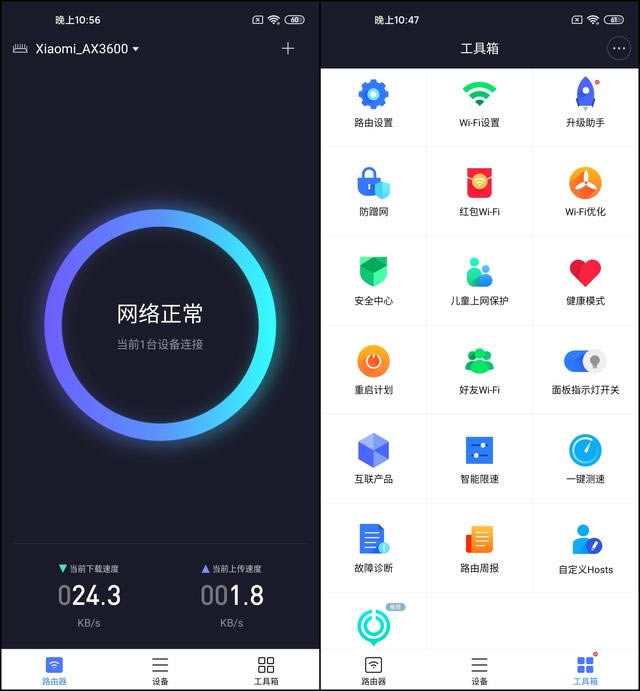Image resolution: width=640 pixels, height=691 pixels.
Task: Open 故障诊断 diagnostics
Action: pyautogui.click(x=374, y=549)
